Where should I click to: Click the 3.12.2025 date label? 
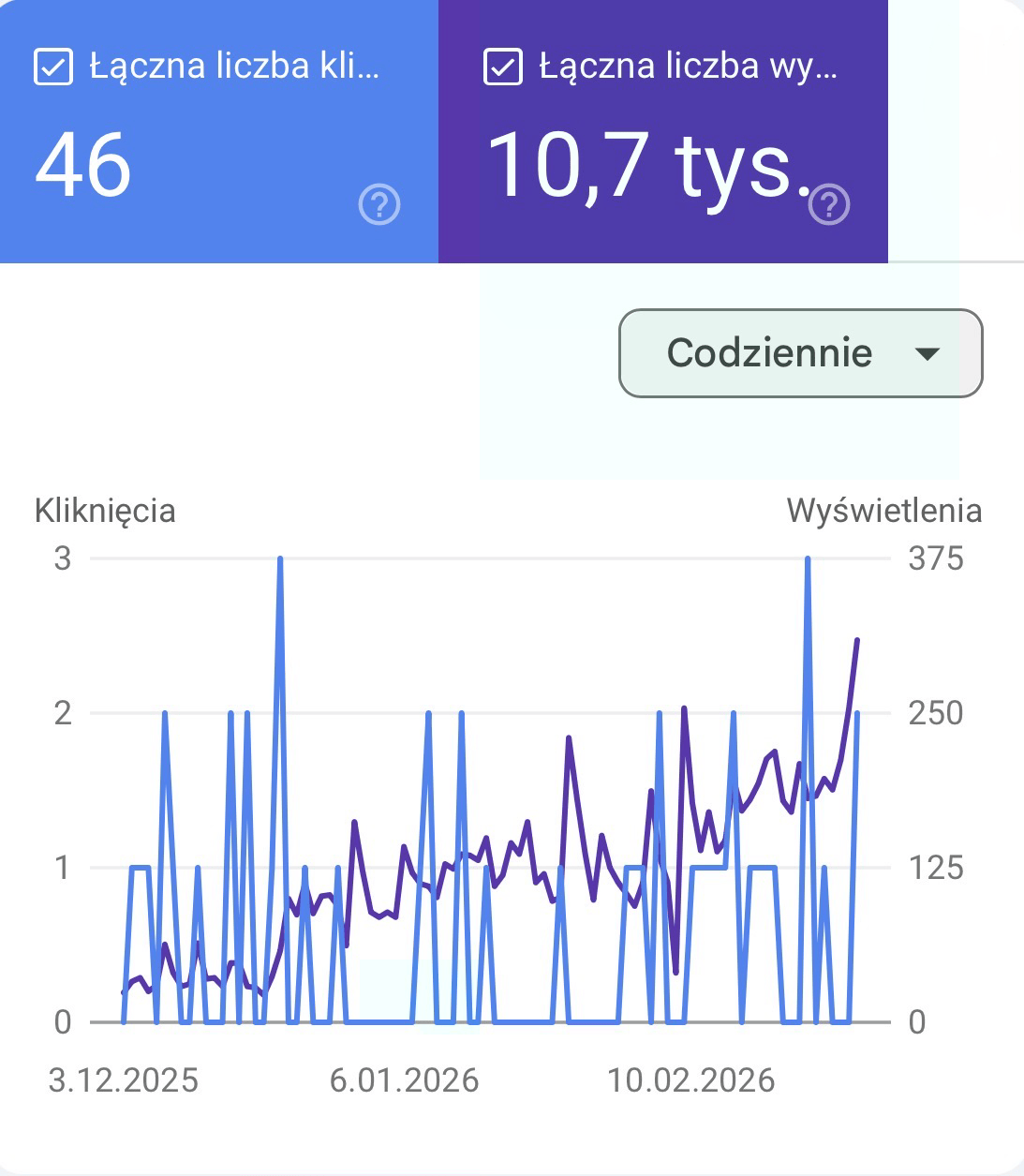pyautogui.click(x=123, y=1079)
